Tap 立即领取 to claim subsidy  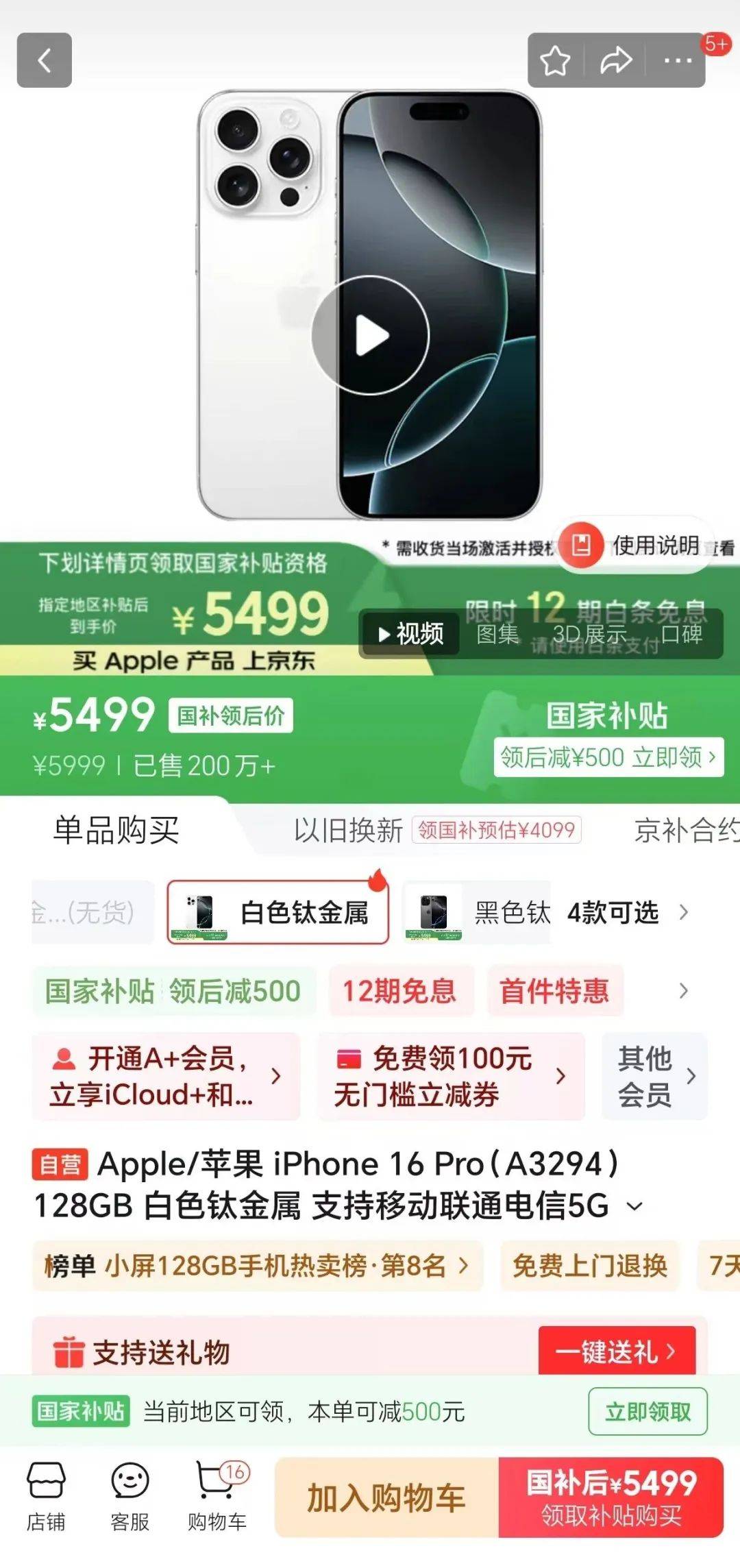(647, 1412)
